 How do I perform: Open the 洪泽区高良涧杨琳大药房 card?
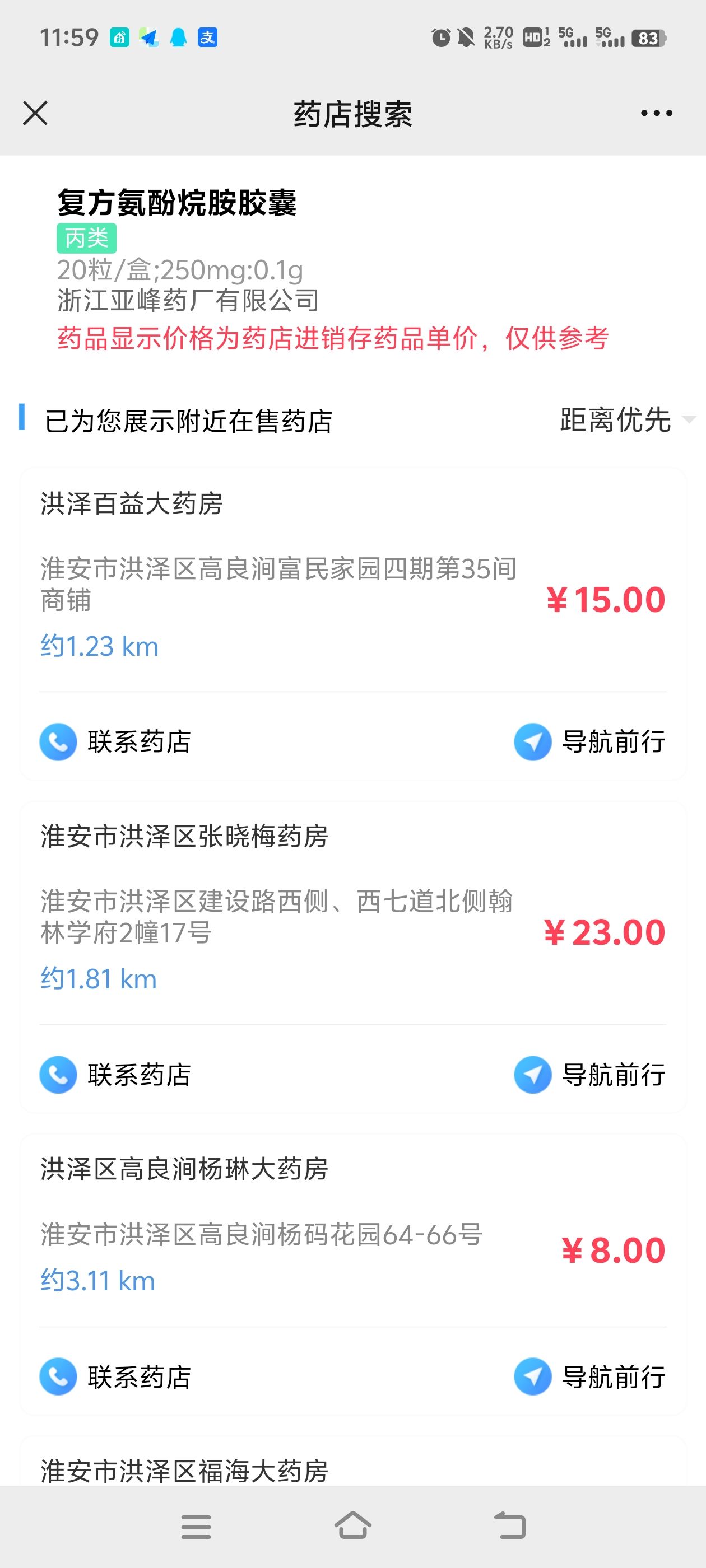tap(352, 1230)
